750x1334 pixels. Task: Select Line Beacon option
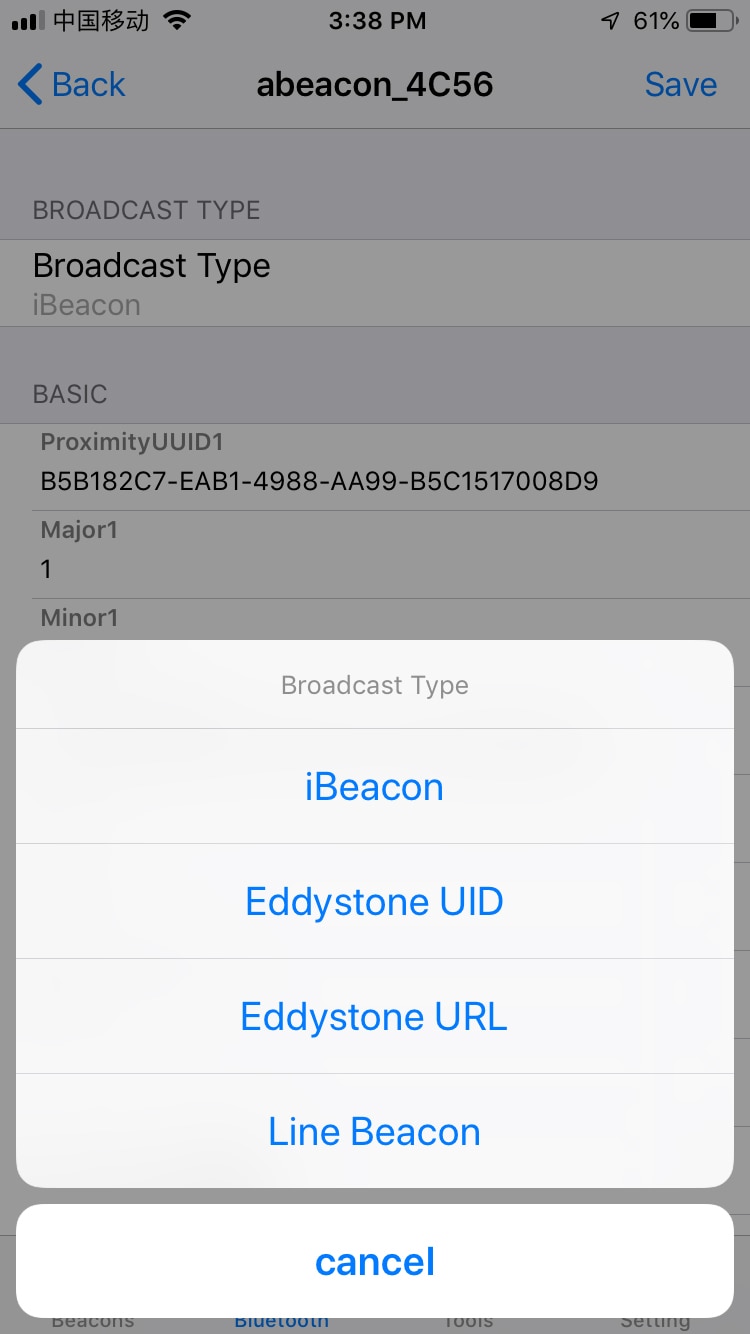pos(375,1131)
